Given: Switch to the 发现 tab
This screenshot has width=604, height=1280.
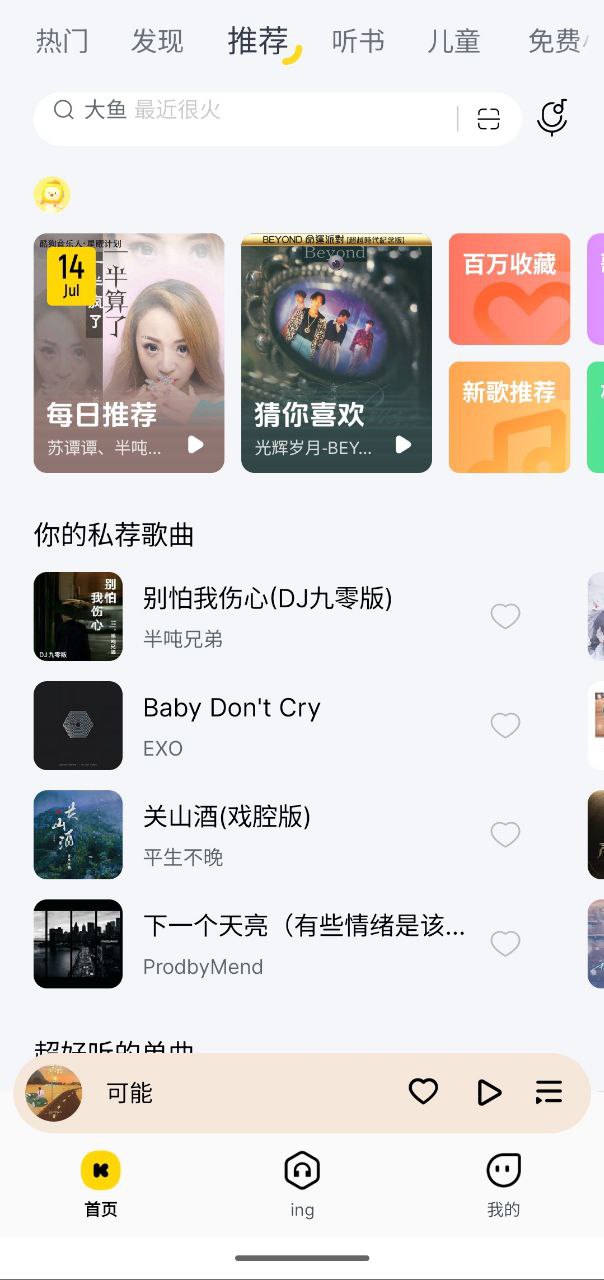Looking at the screenshot, I should click(x=157, y=41).
